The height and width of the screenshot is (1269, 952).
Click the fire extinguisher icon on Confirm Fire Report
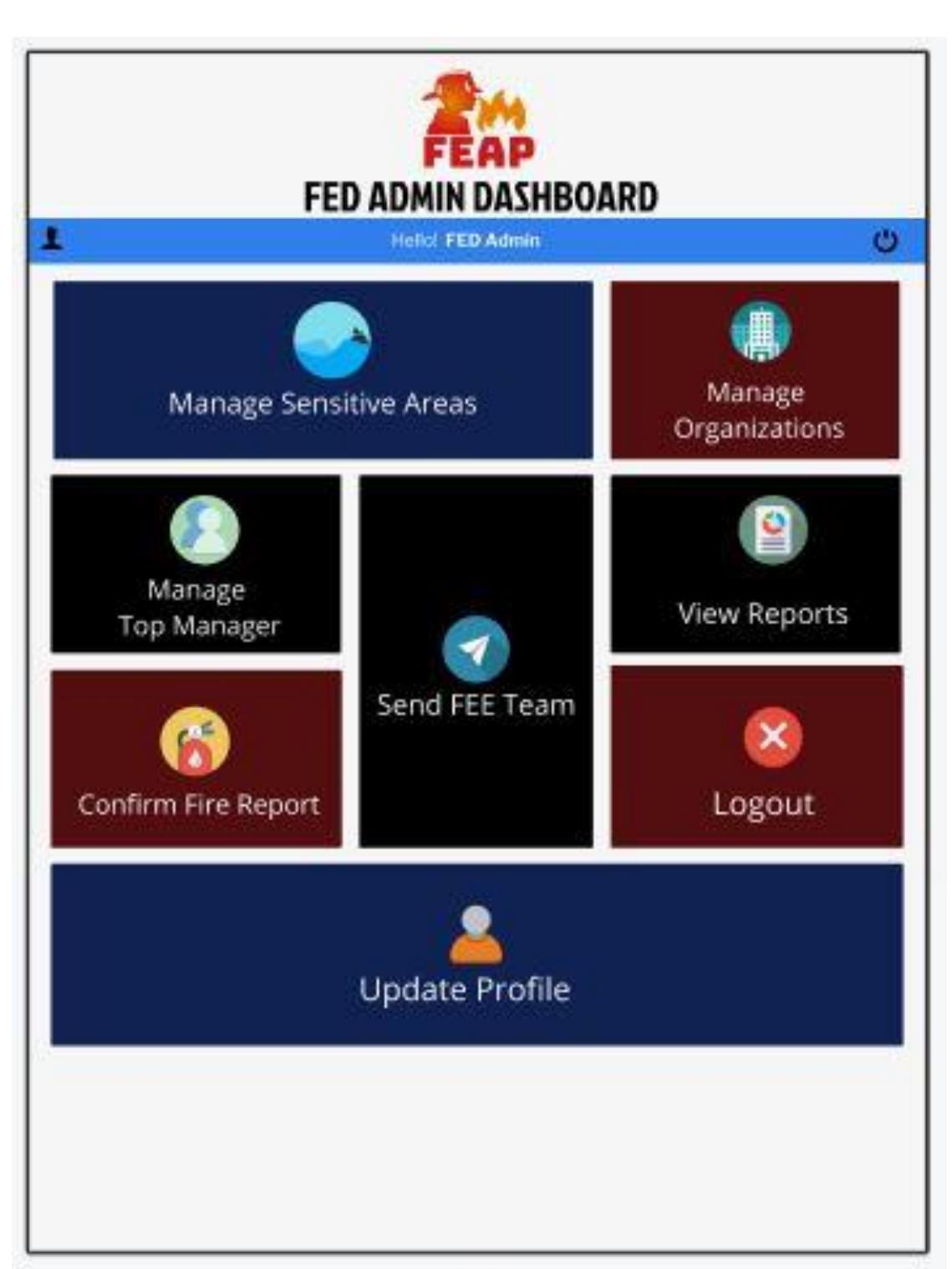pyautogui.click(x=195, y=742)
